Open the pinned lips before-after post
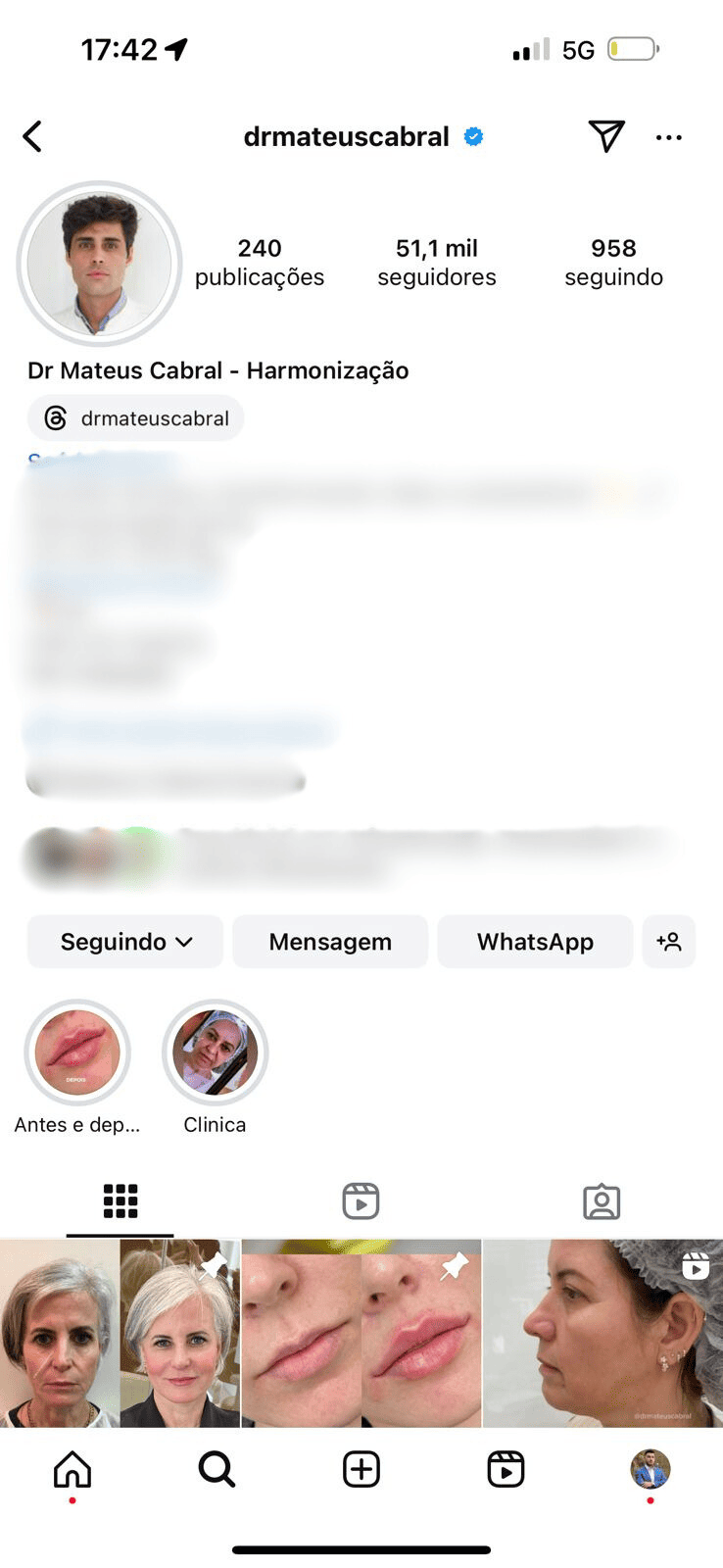The image size is (723, 1568). pos(361,1333)
